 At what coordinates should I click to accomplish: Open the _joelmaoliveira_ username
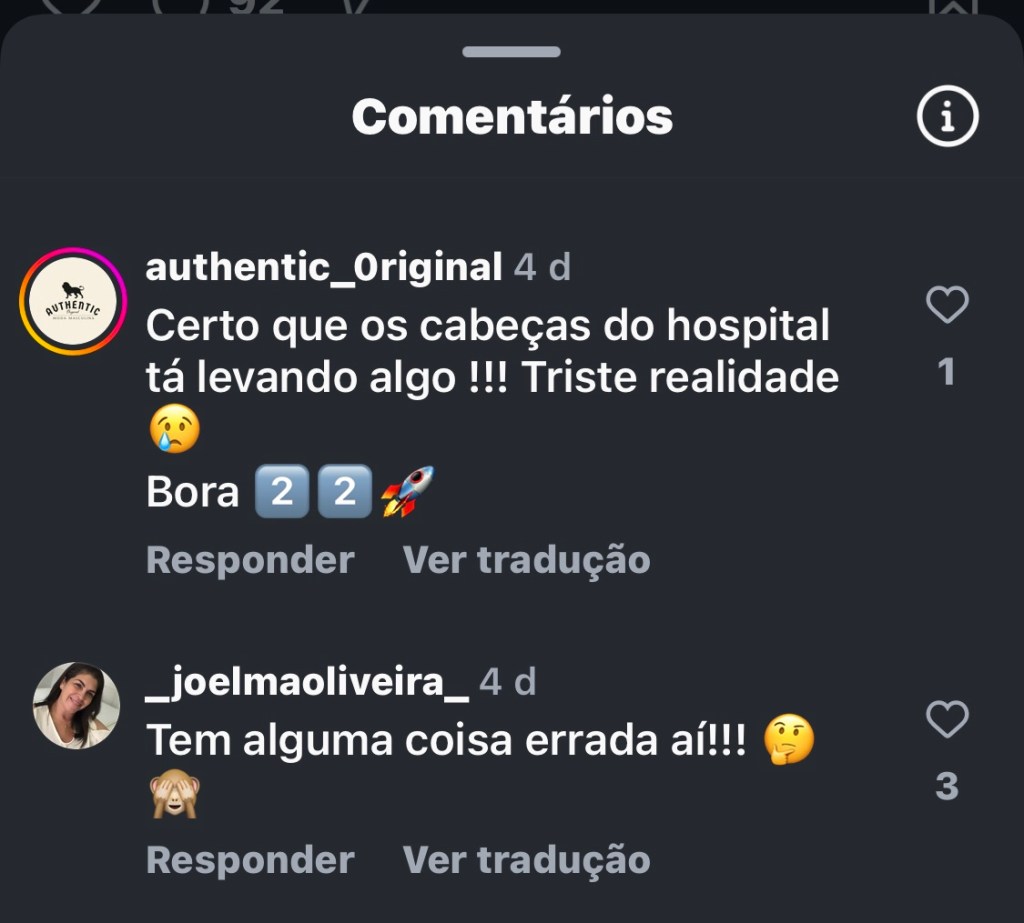307,682
